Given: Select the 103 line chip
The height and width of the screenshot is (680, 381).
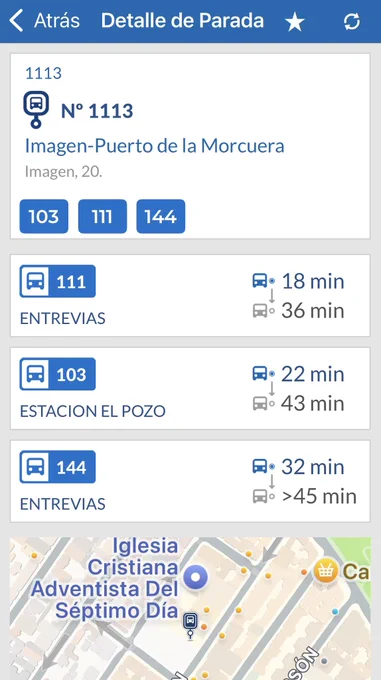Looking at the screenshot, I should tap(44, 216).
